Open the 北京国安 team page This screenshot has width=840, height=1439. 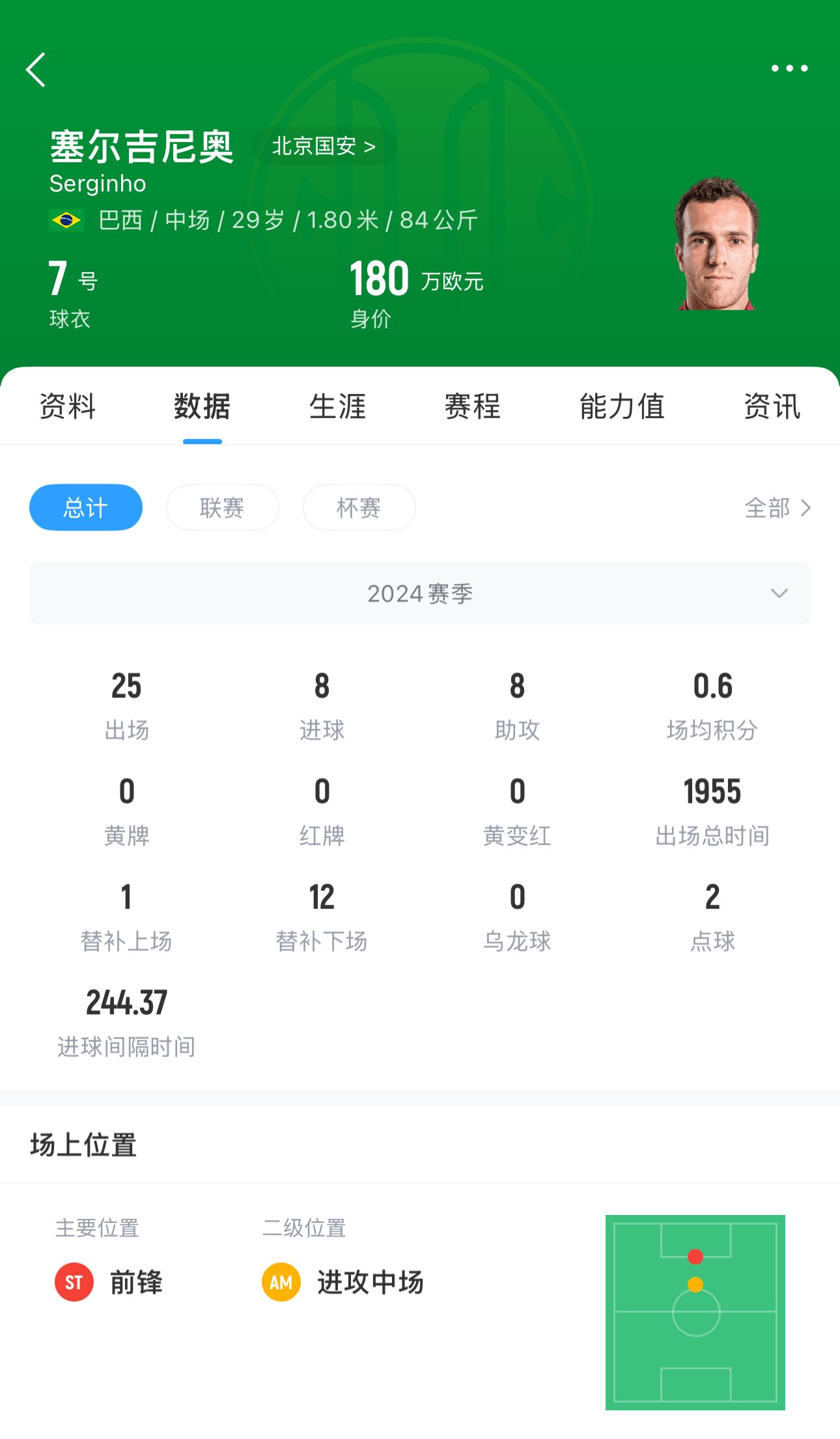(x=324, y=147)
